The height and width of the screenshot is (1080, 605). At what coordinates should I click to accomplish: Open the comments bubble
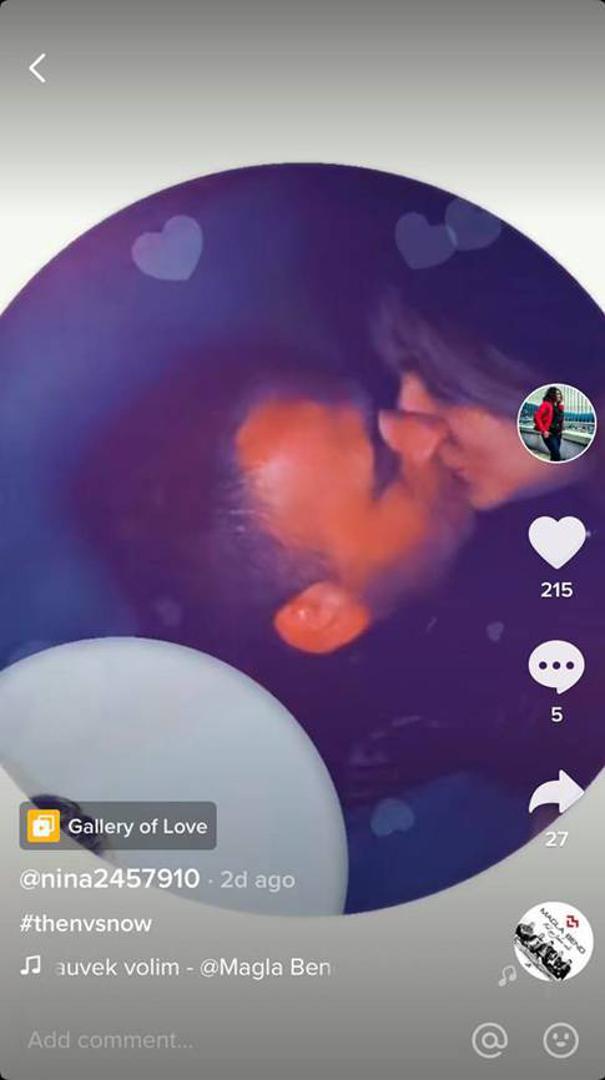pos(556,667)
